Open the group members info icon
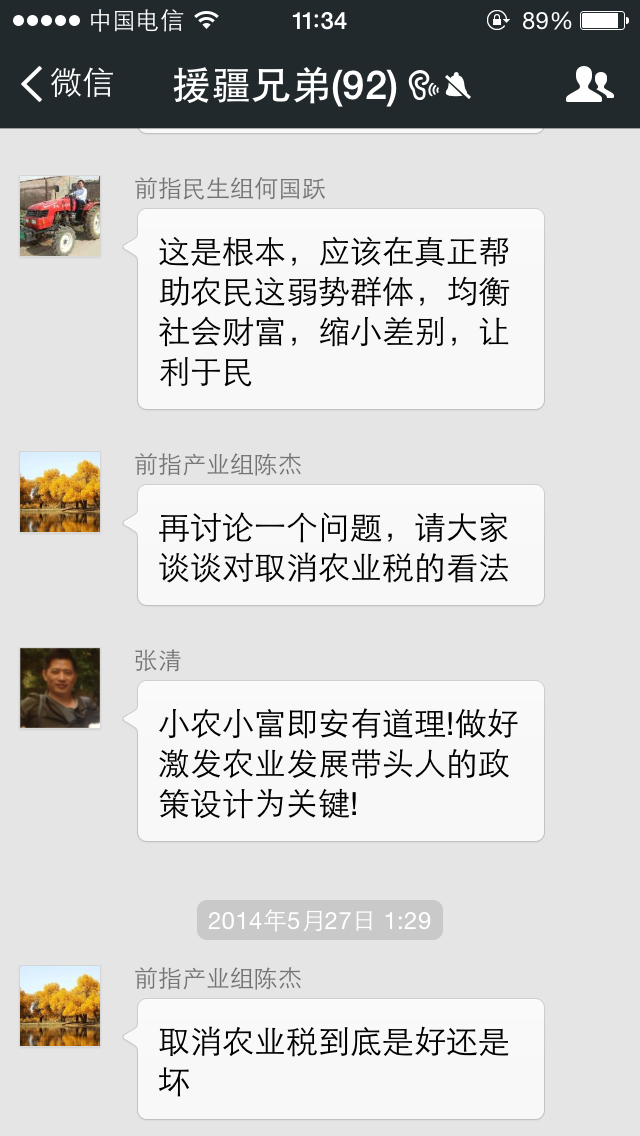 point(589,85)
